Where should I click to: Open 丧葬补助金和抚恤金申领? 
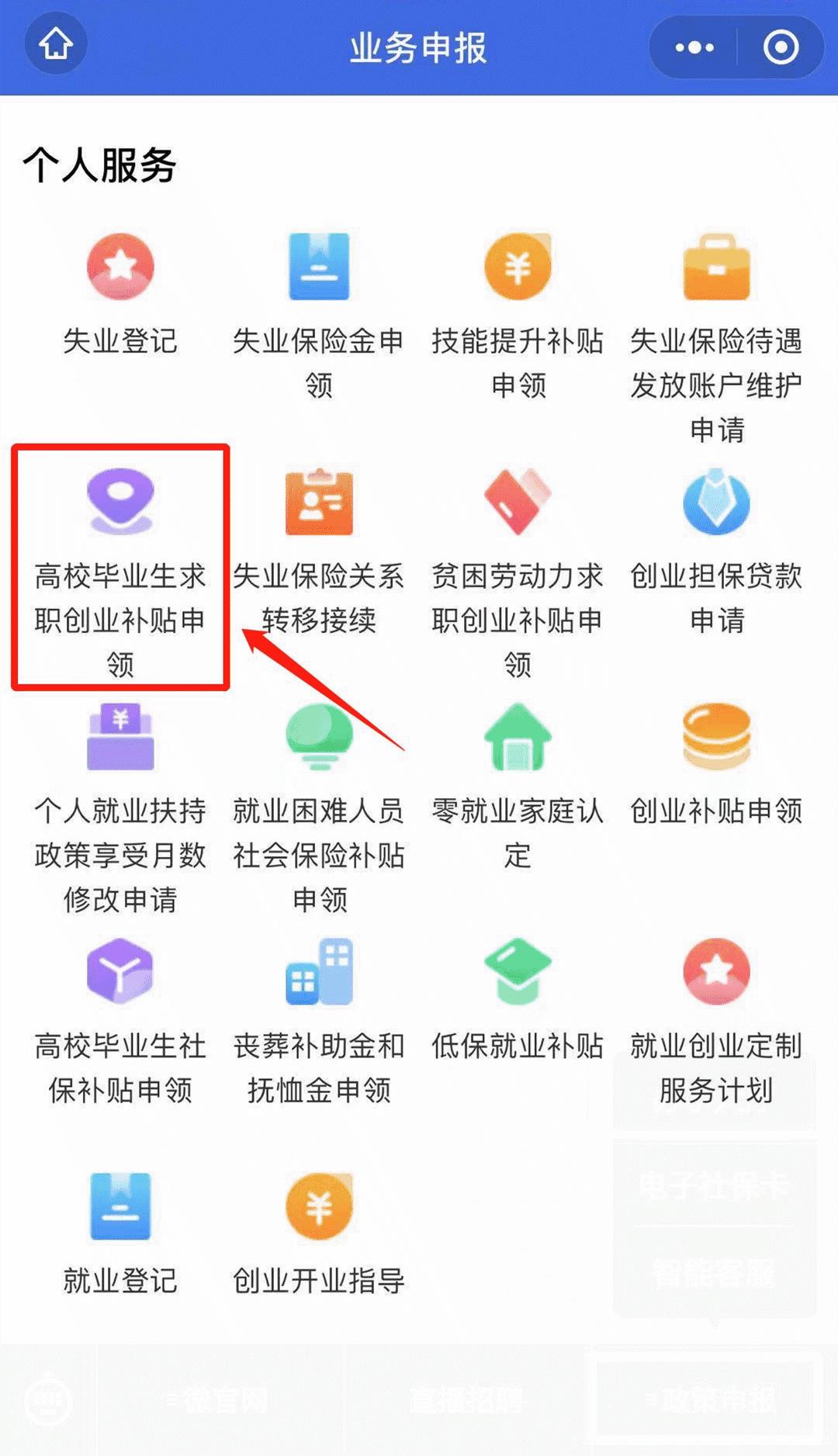(x=319, y=1022)
